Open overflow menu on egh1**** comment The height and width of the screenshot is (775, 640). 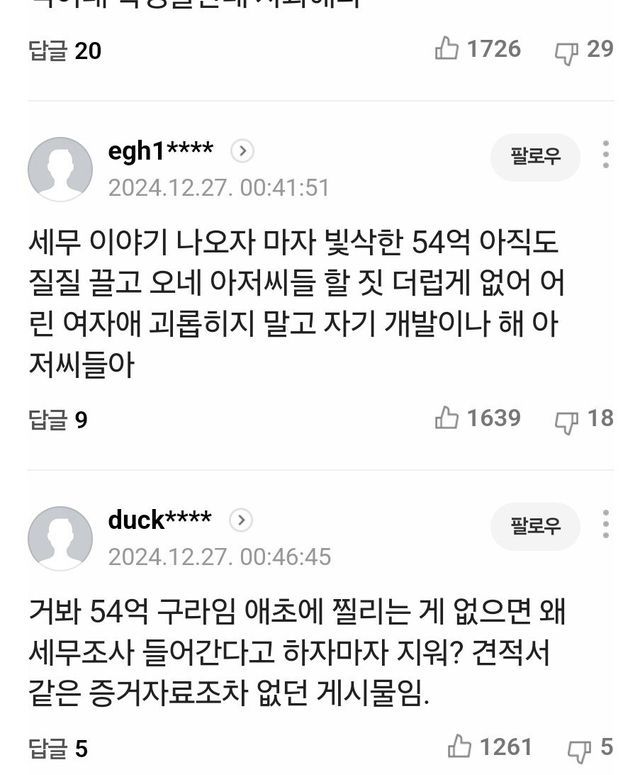pyautogui.click(x=606, y=155)
